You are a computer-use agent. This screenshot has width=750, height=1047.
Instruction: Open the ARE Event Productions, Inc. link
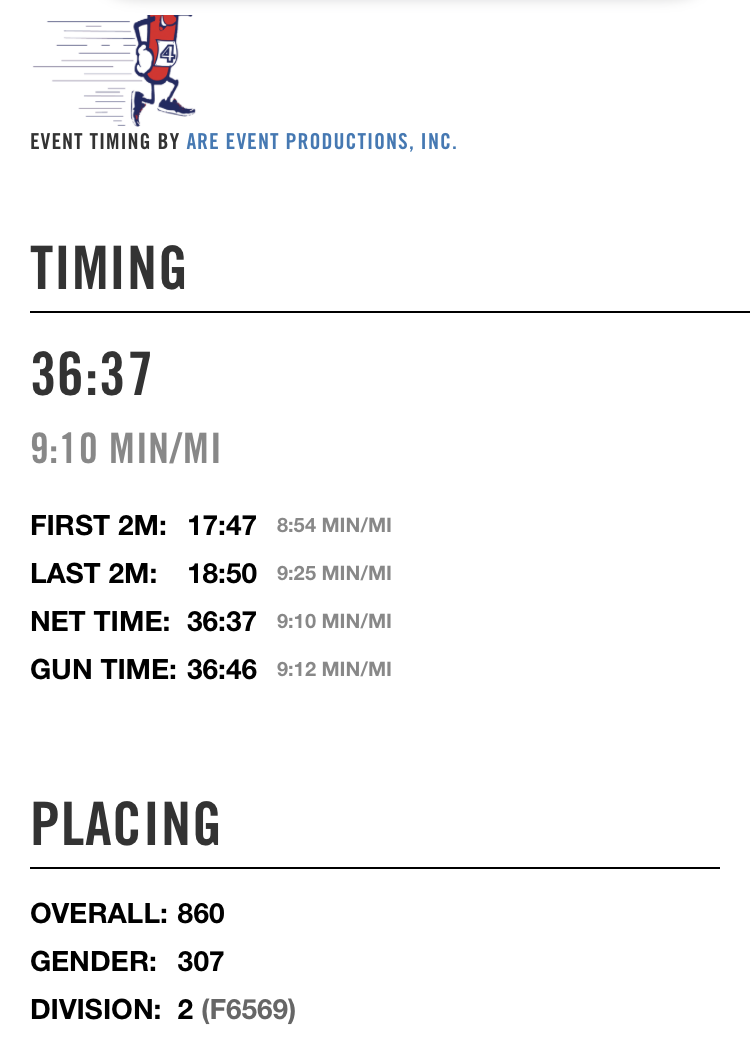click(x=321, y=142)
